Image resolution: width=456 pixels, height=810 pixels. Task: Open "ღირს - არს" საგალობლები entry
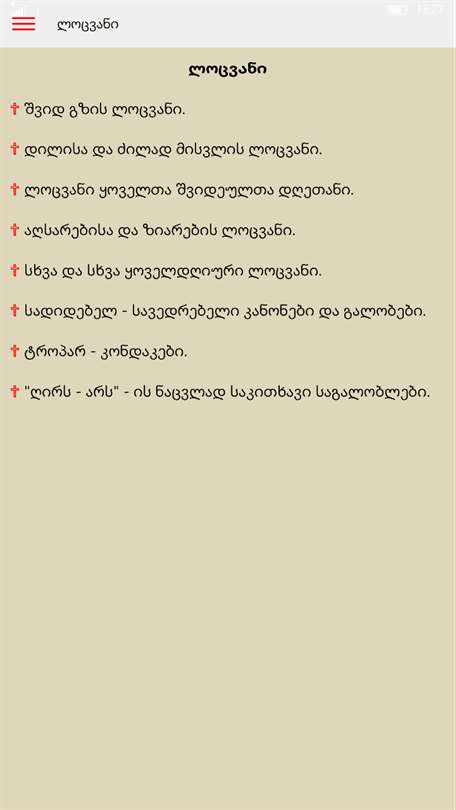tap(220, 392)
